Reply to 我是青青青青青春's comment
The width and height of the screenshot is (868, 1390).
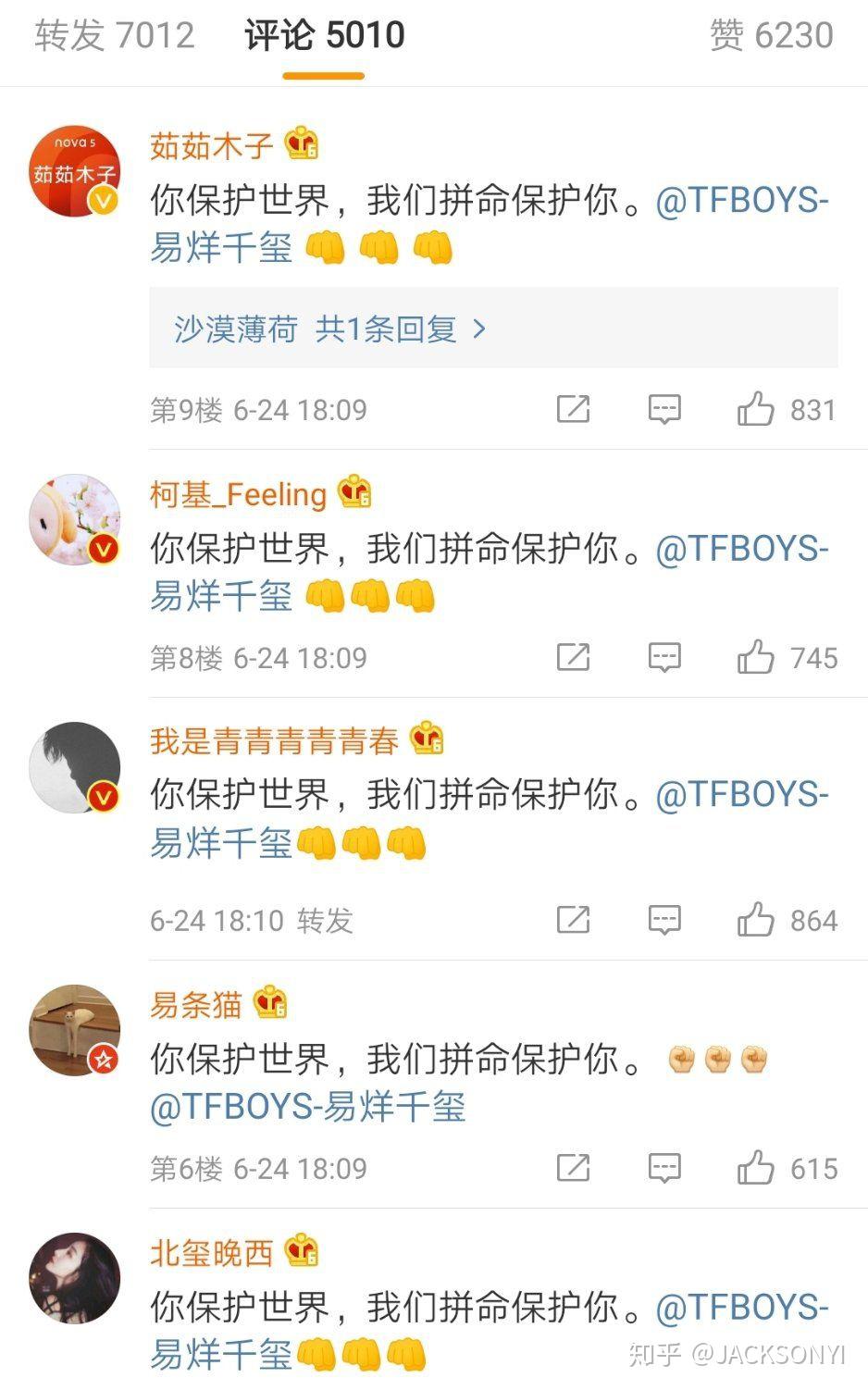point(664,920)
